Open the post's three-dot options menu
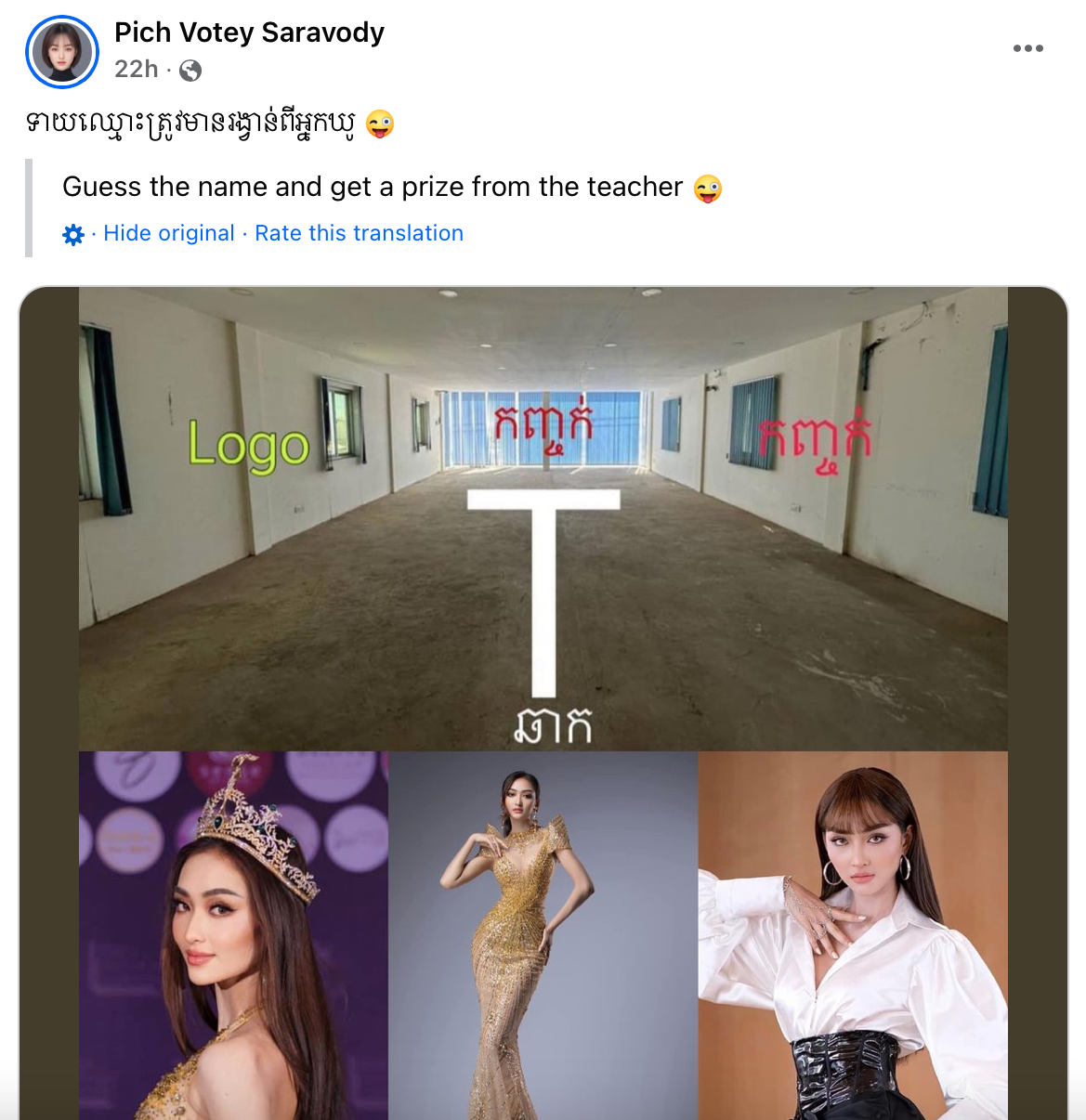The image size is (1086, 1120). [x=1027, y=48]
